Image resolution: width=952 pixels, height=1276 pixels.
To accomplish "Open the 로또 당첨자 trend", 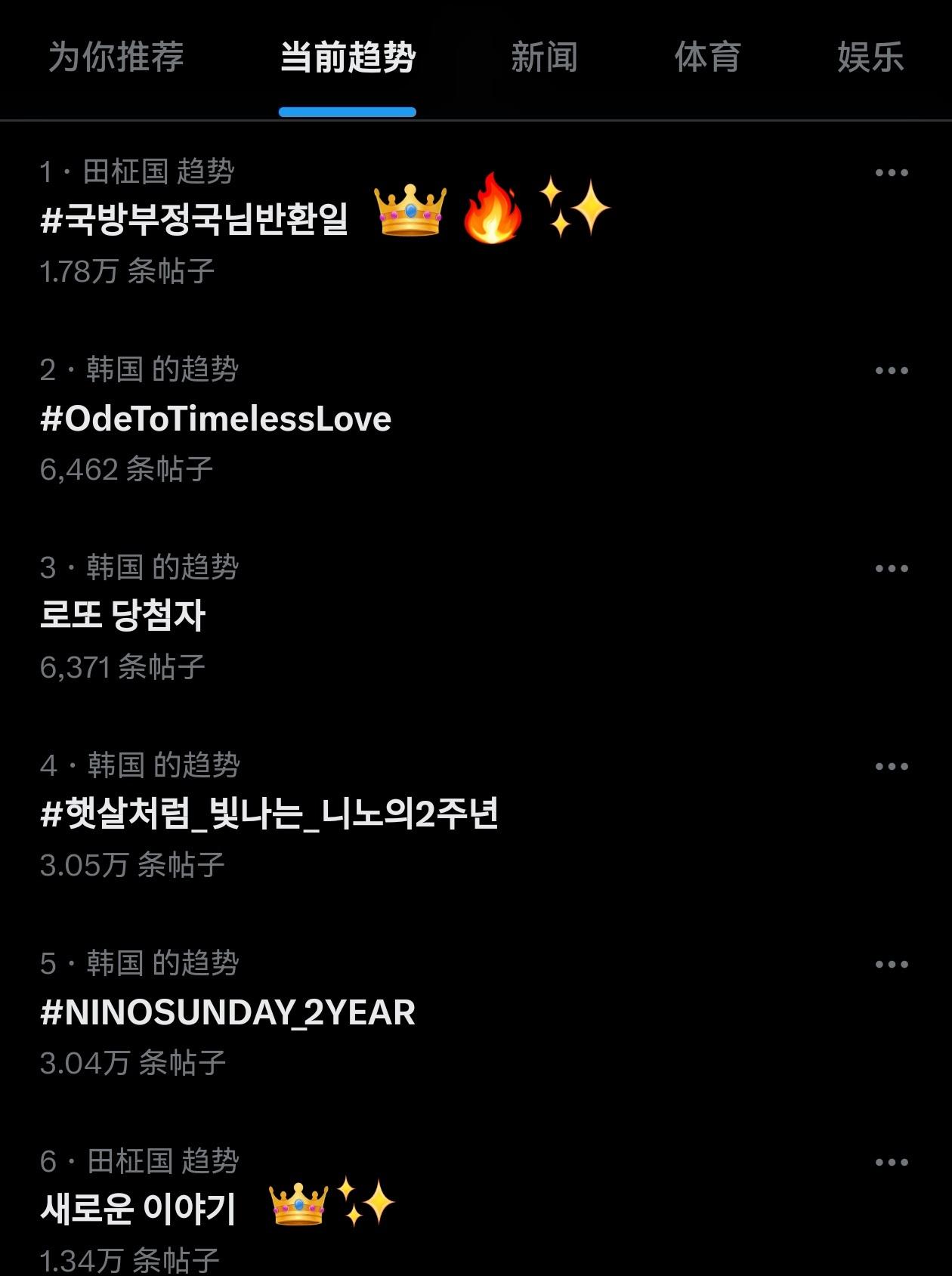I will click(x=123, y=616).
